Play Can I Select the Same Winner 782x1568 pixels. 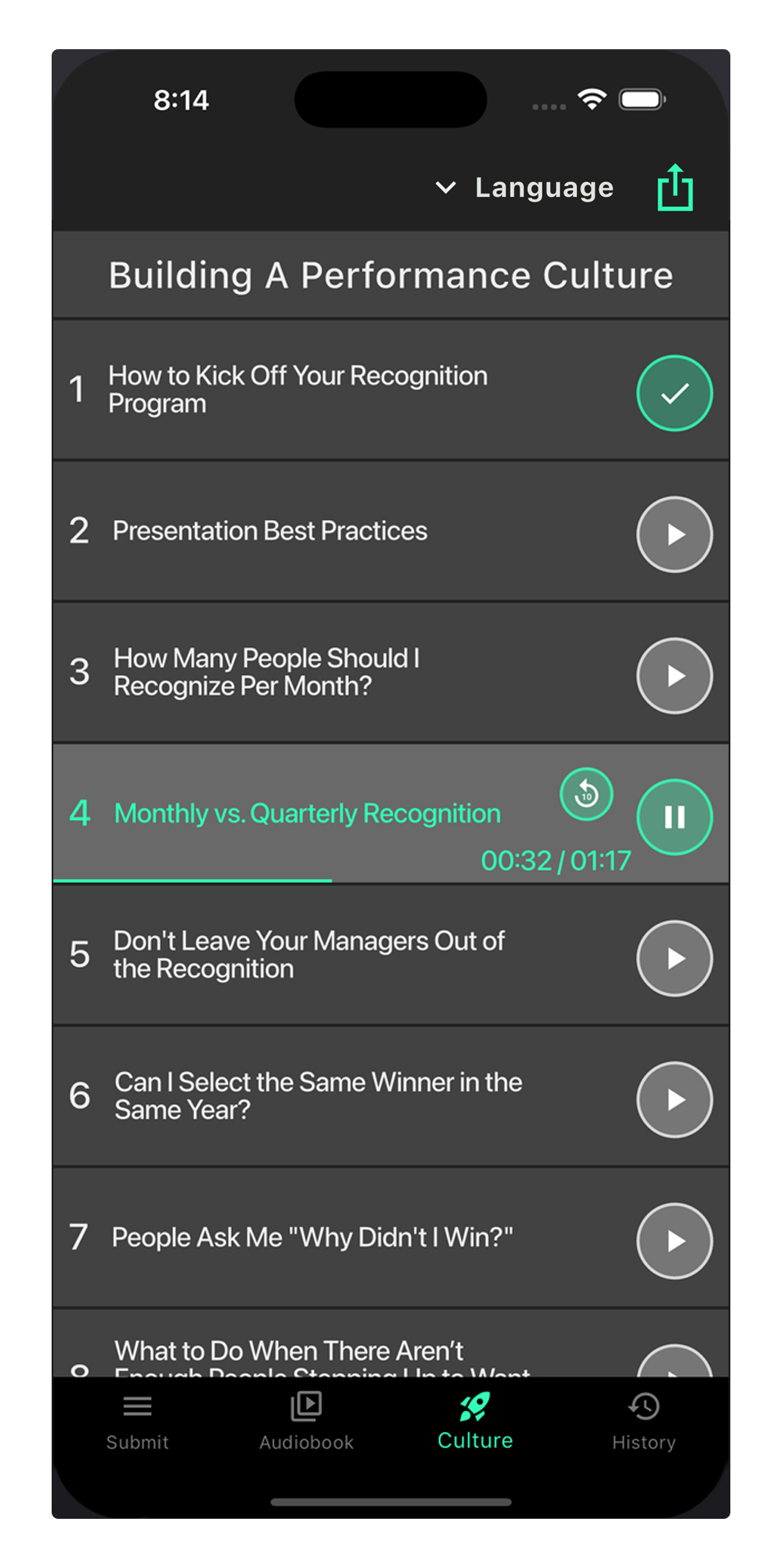point(674,1100)
